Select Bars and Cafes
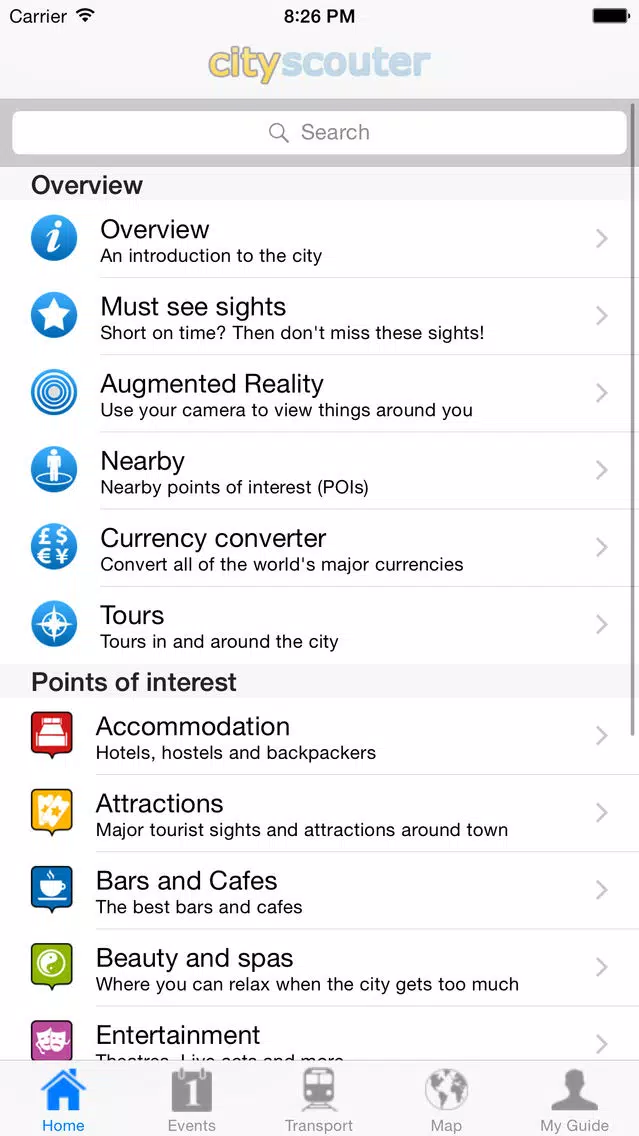The height and width of the screenshot is (1136, 639). pyautogui.click(x=319, y=891)
